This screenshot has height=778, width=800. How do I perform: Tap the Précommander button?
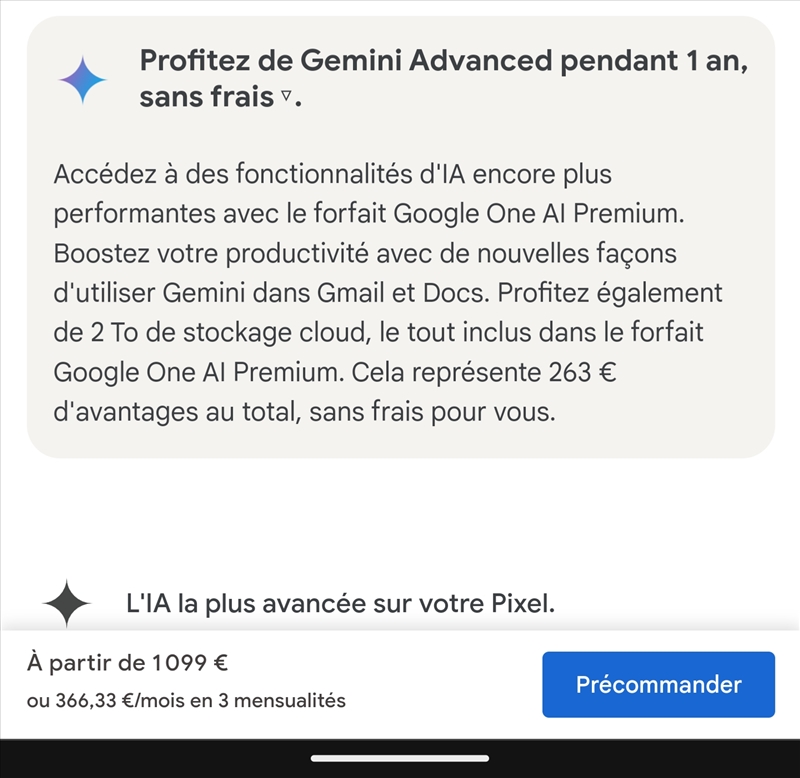tap(658, 685)
